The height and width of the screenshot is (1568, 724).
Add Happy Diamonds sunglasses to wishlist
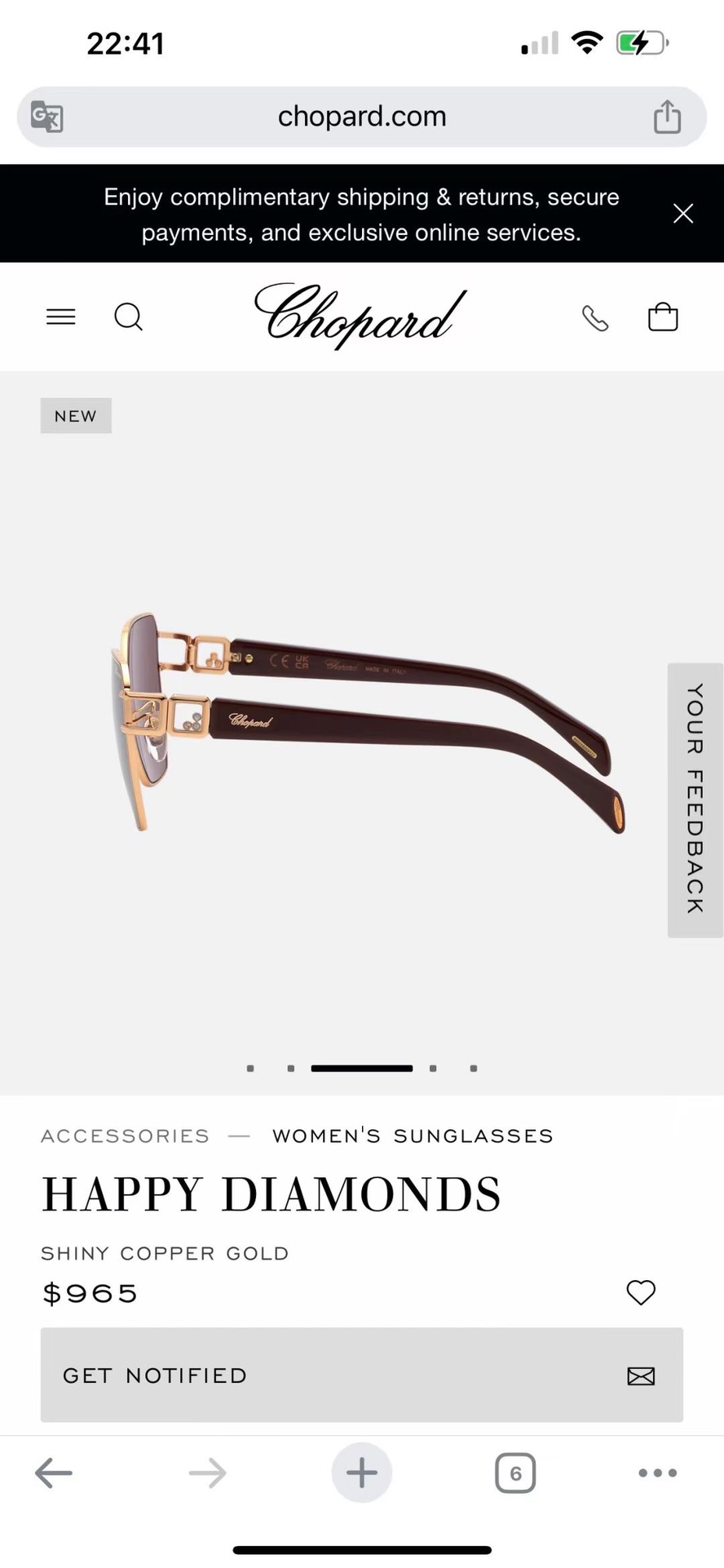point(641,1292)
